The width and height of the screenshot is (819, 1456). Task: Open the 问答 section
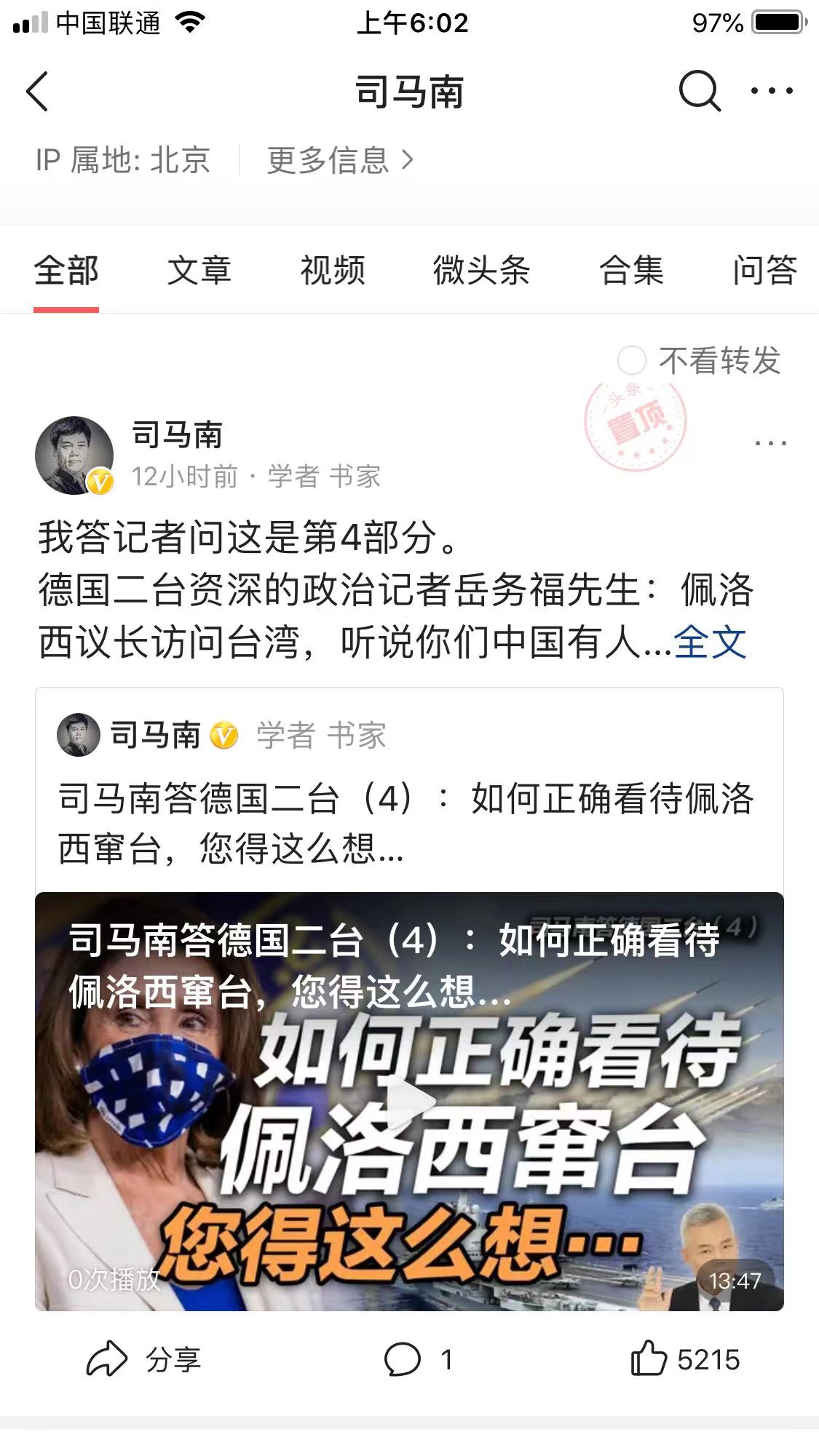(x=764, y=271)
